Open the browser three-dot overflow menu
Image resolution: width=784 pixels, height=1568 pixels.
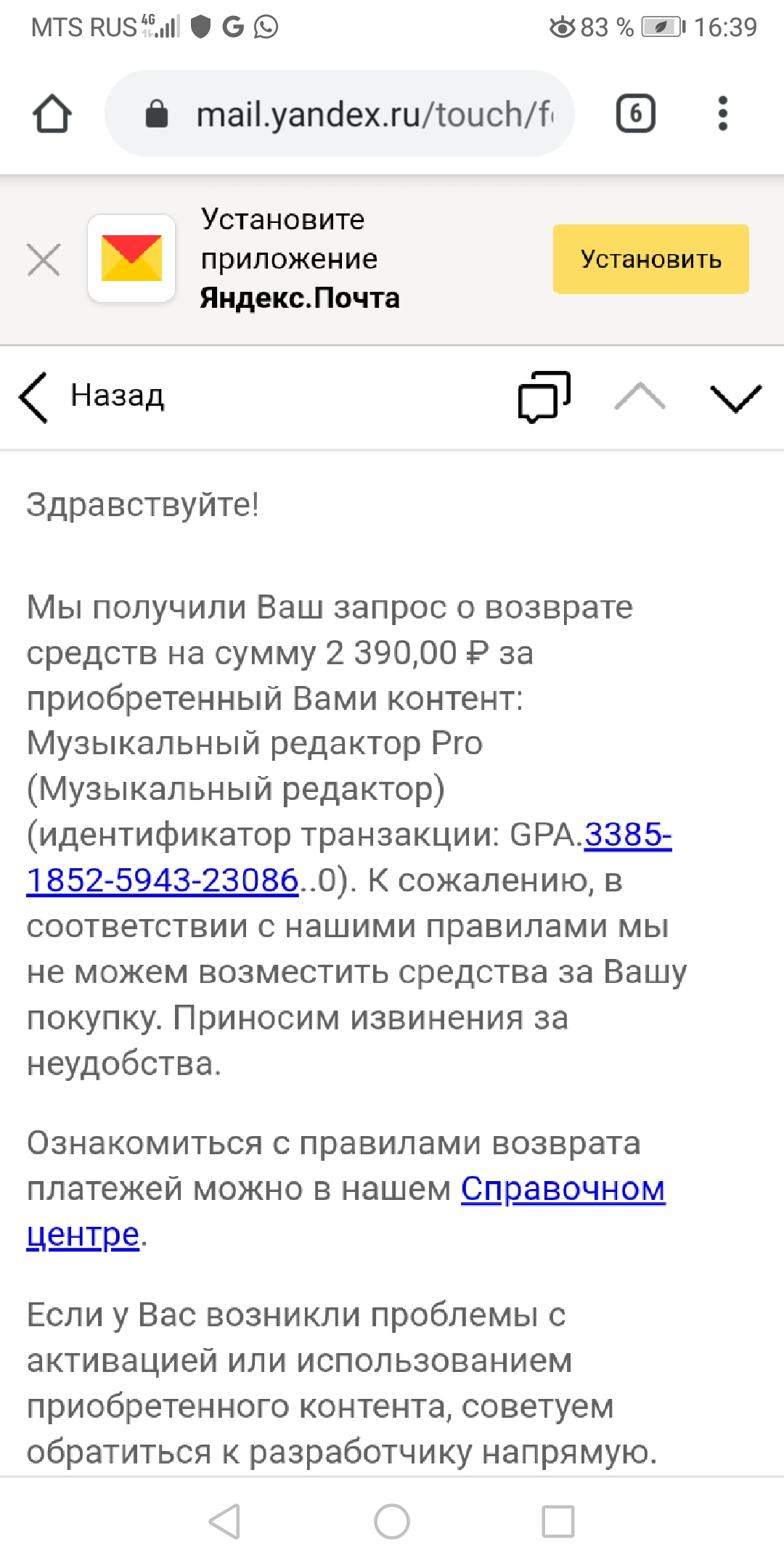pyautogui.click(x=722, y=114)
